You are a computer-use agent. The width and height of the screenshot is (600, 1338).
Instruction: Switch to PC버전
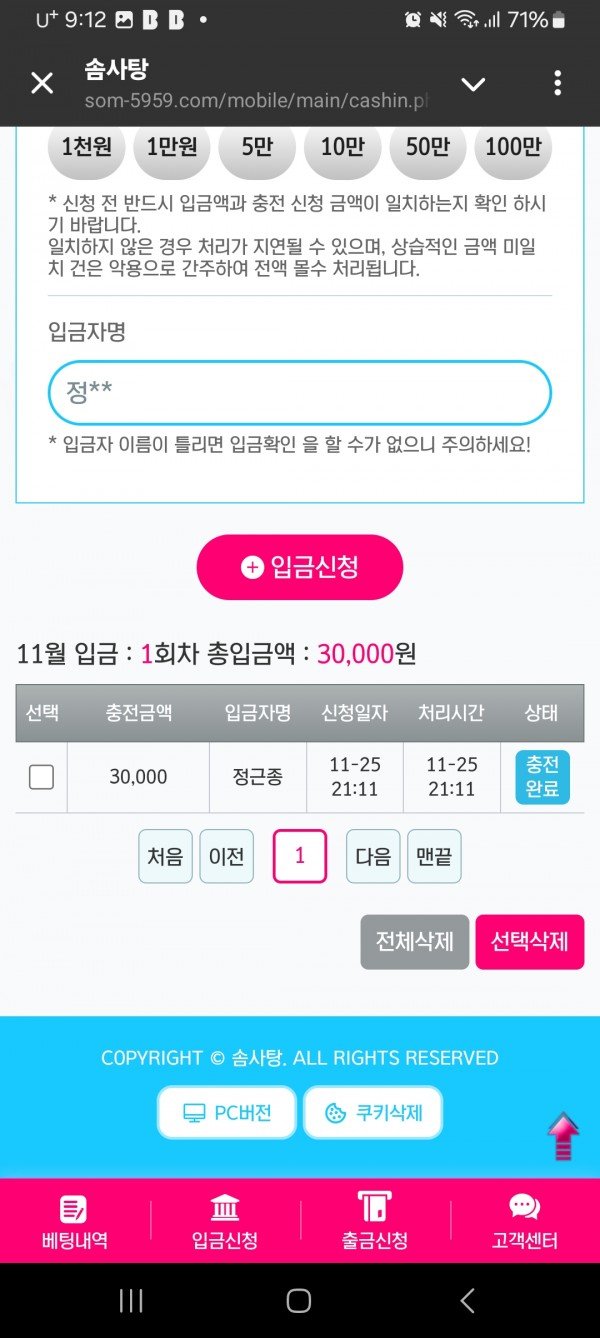(x=227, y=1112)
